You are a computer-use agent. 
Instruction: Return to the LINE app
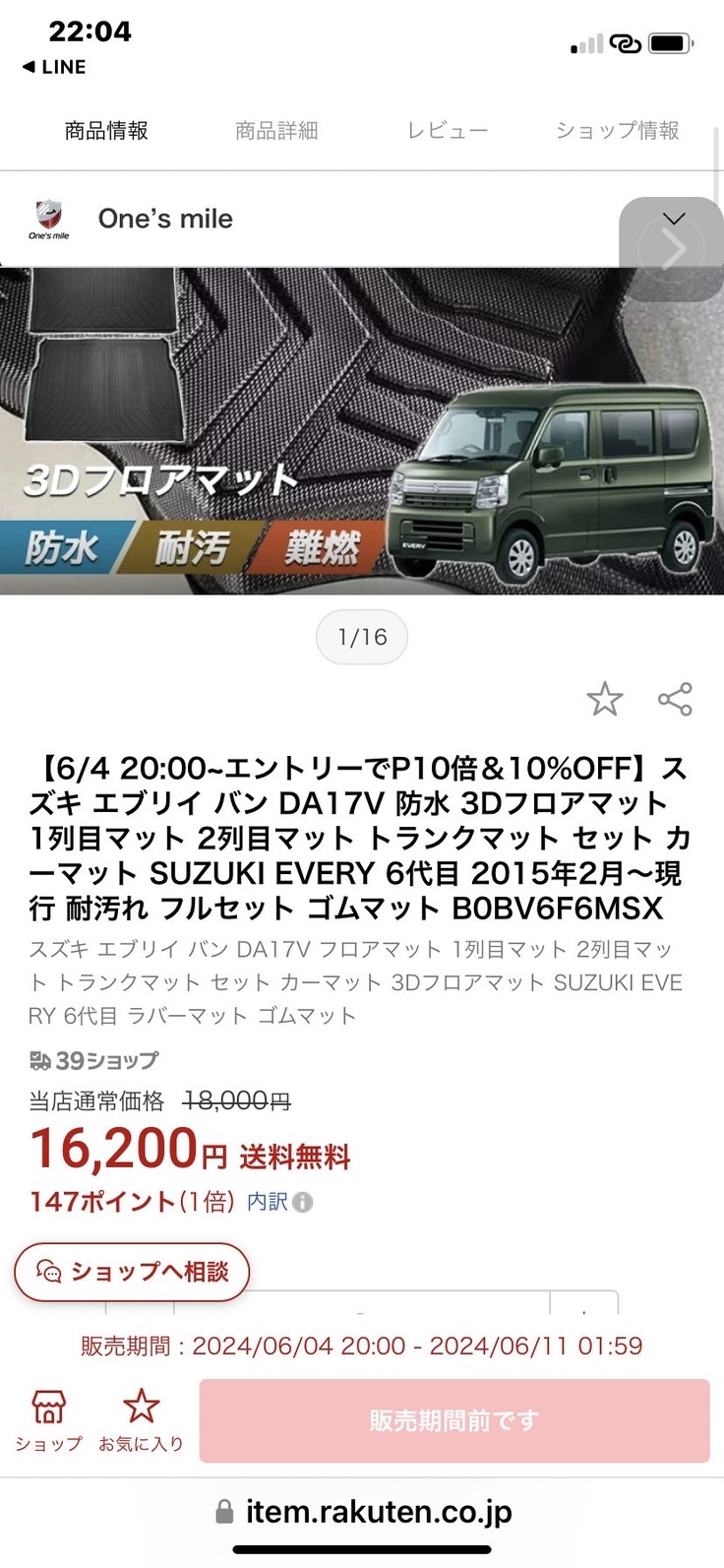tap(55, 67)
